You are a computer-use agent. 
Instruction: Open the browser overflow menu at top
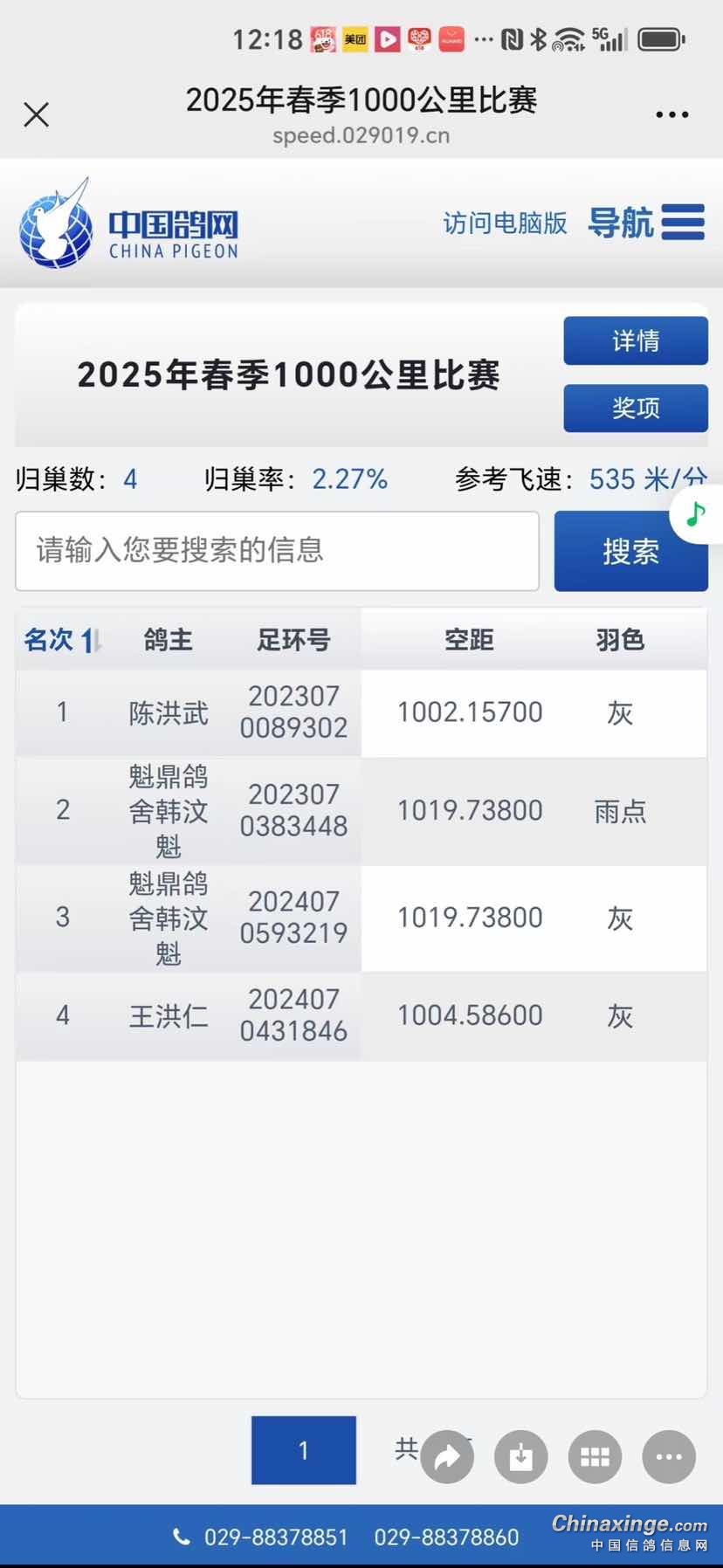[x=671, y=114]
